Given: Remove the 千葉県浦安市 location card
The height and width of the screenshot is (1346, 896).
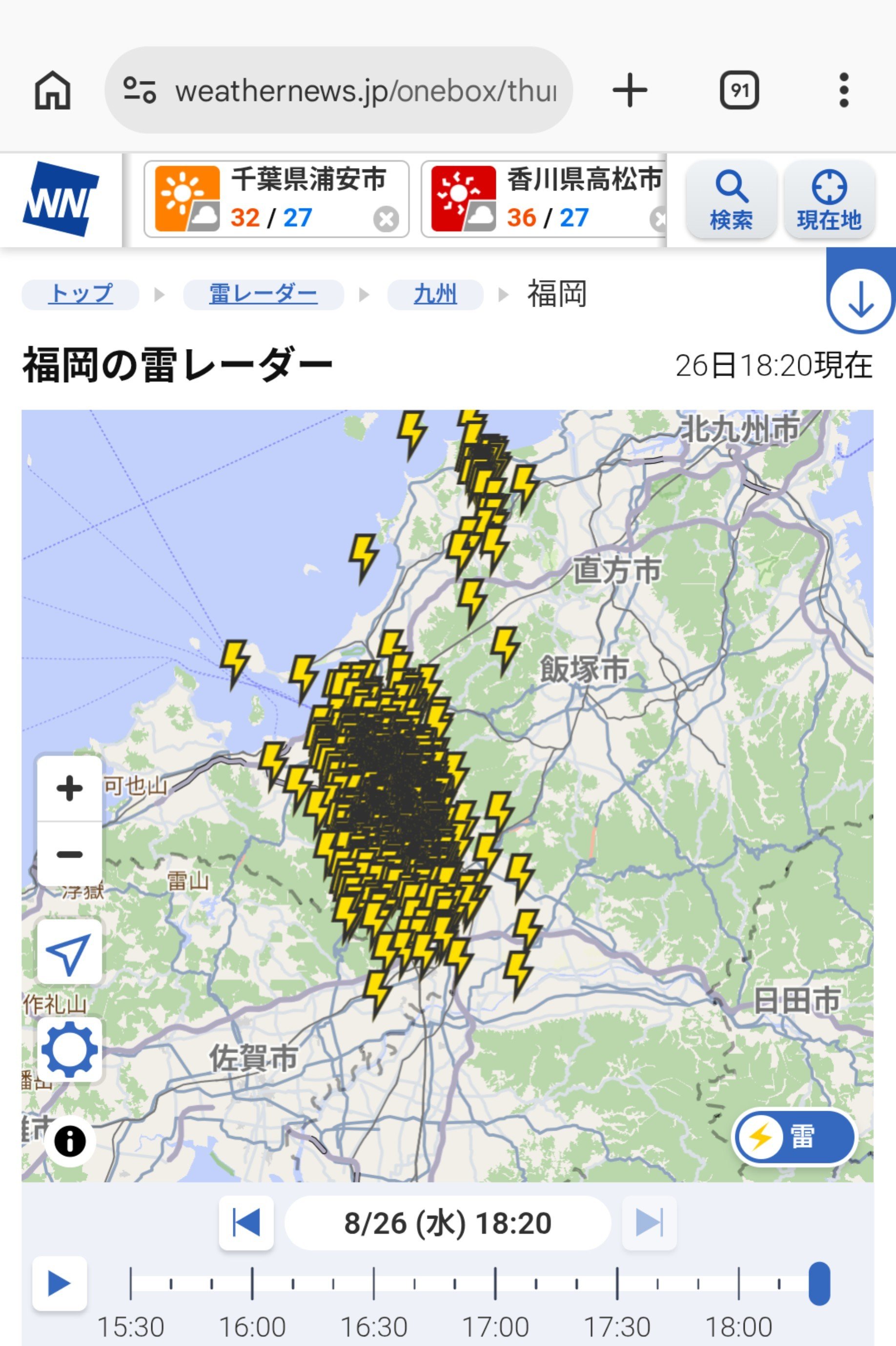Looking at the screenshot, I should (x=386, y=219).
